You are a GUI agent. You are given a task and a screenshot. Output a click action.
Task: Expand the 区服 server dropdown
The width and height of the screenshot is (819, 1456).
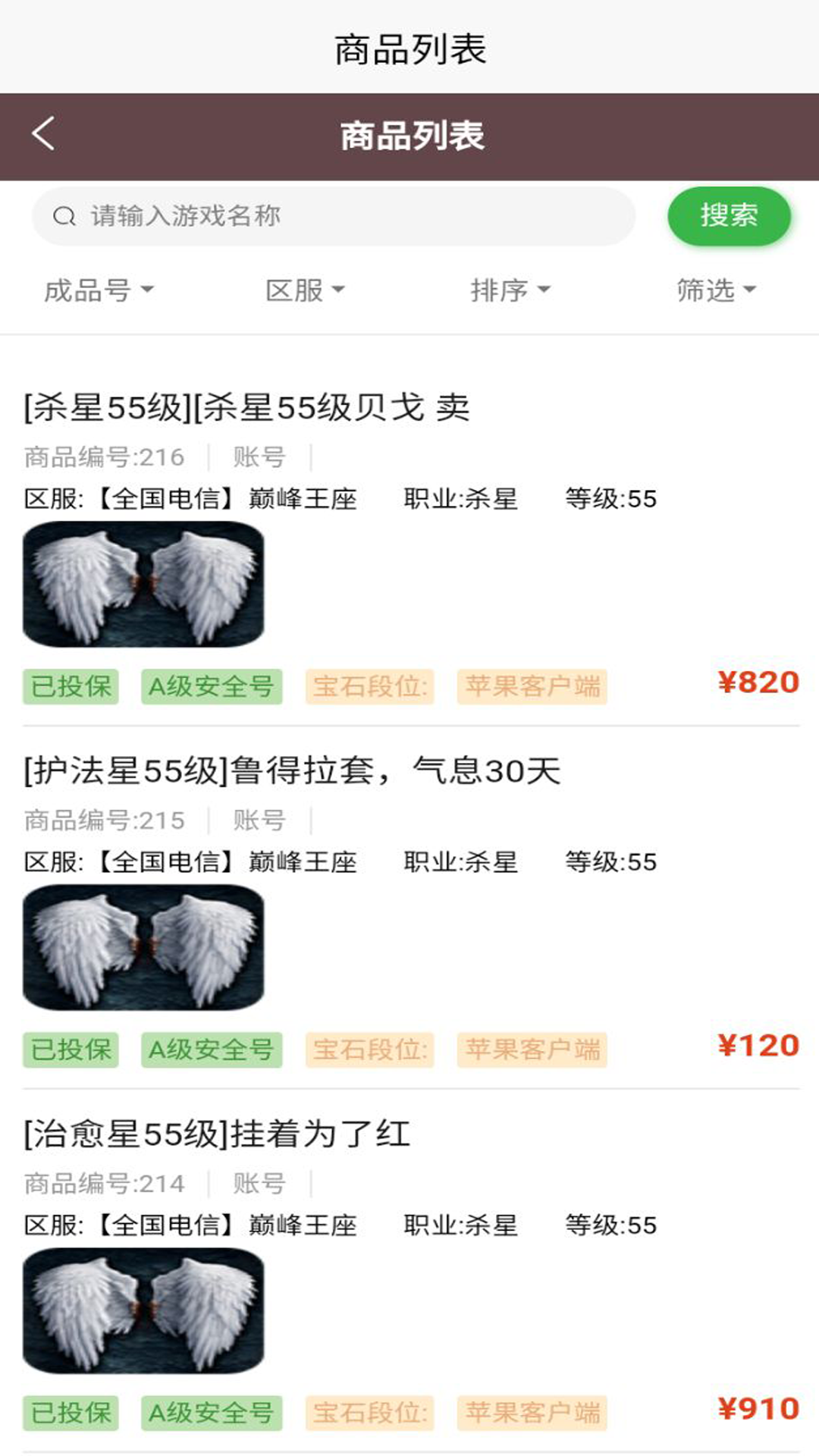[306, 289]
